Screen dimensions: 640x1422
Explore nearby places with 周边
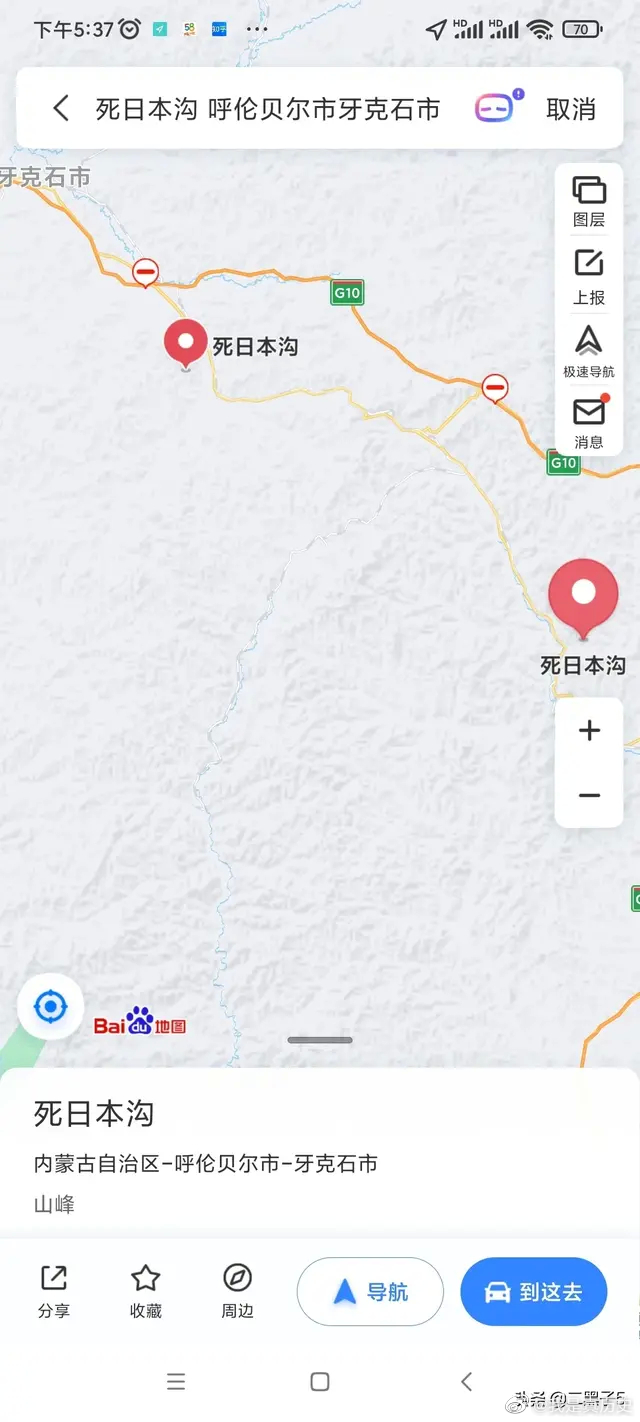237,1291
